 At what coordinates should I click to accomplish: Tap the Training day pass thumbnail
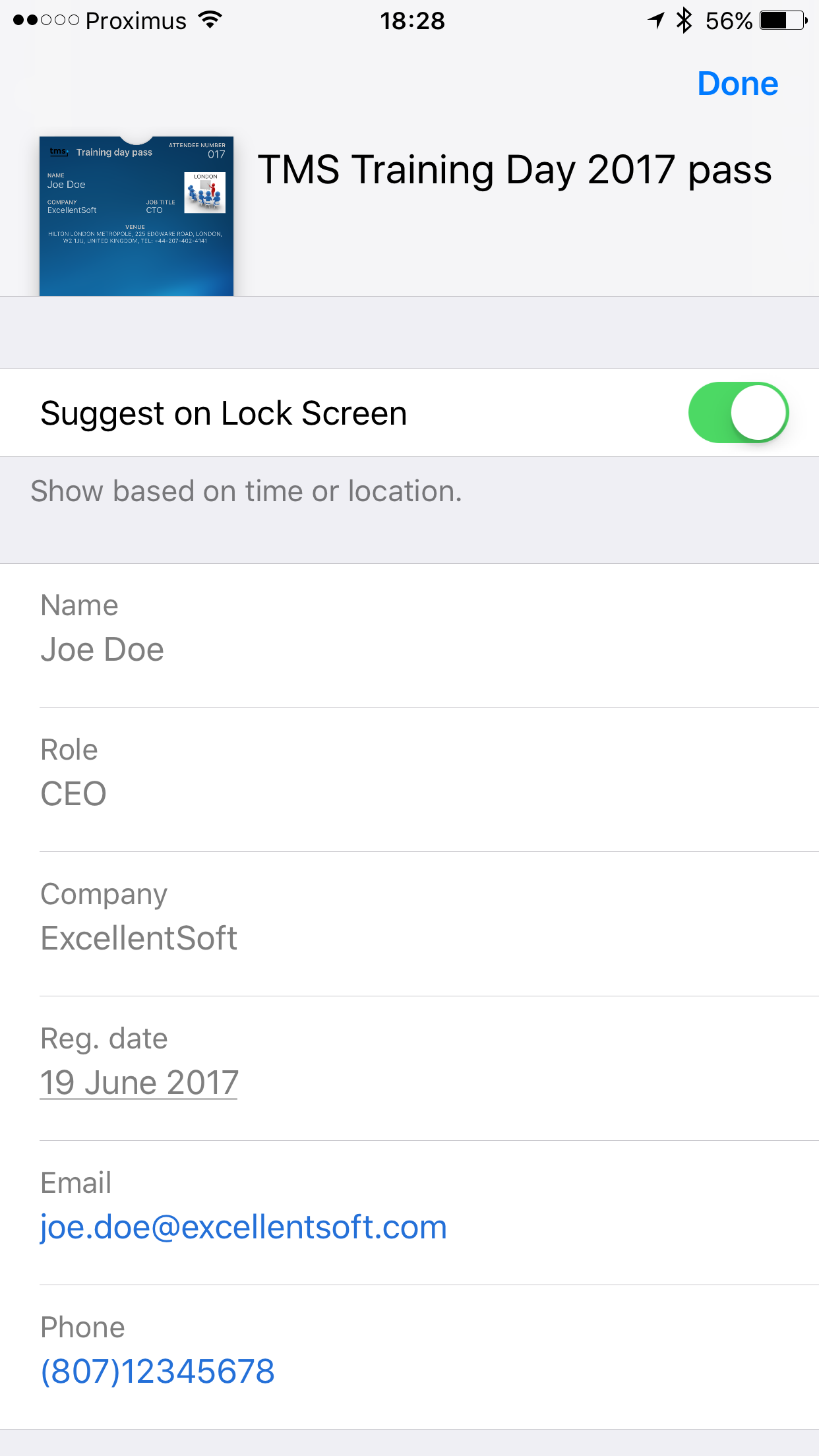tap(136, 216)
